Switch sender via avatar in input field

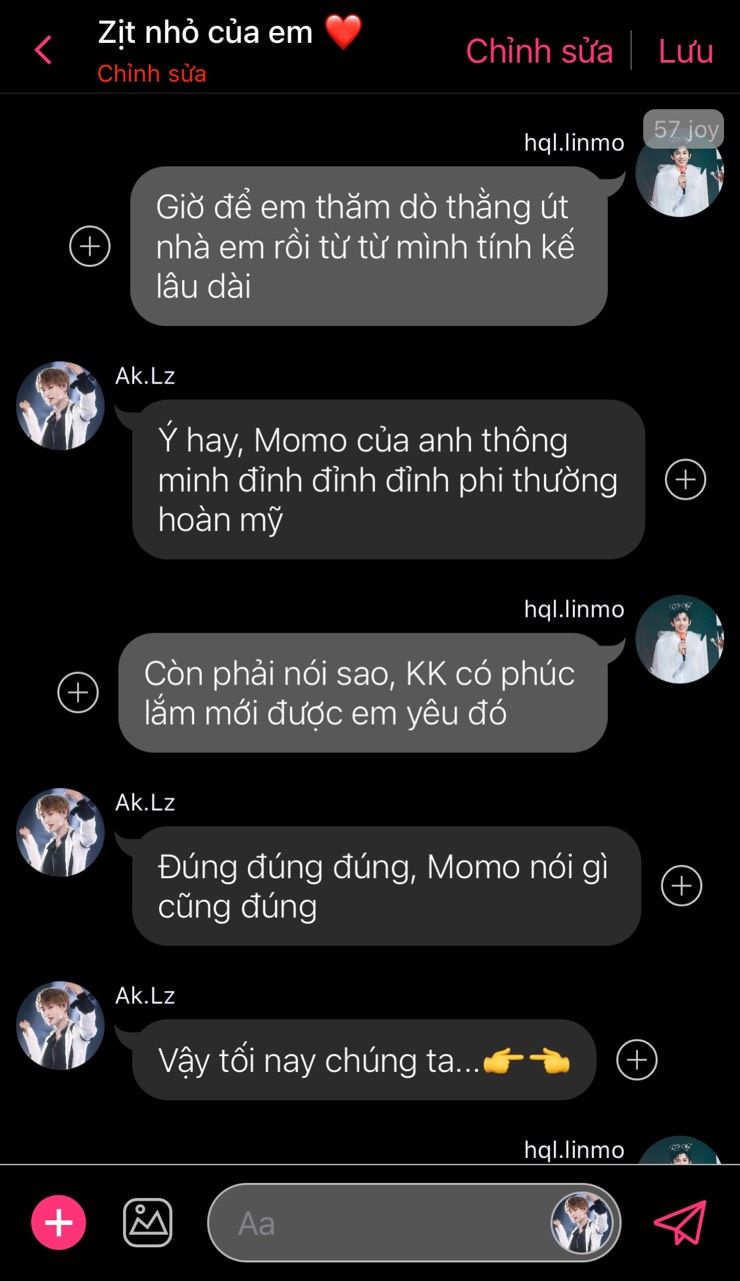(x=582, y=1223)
